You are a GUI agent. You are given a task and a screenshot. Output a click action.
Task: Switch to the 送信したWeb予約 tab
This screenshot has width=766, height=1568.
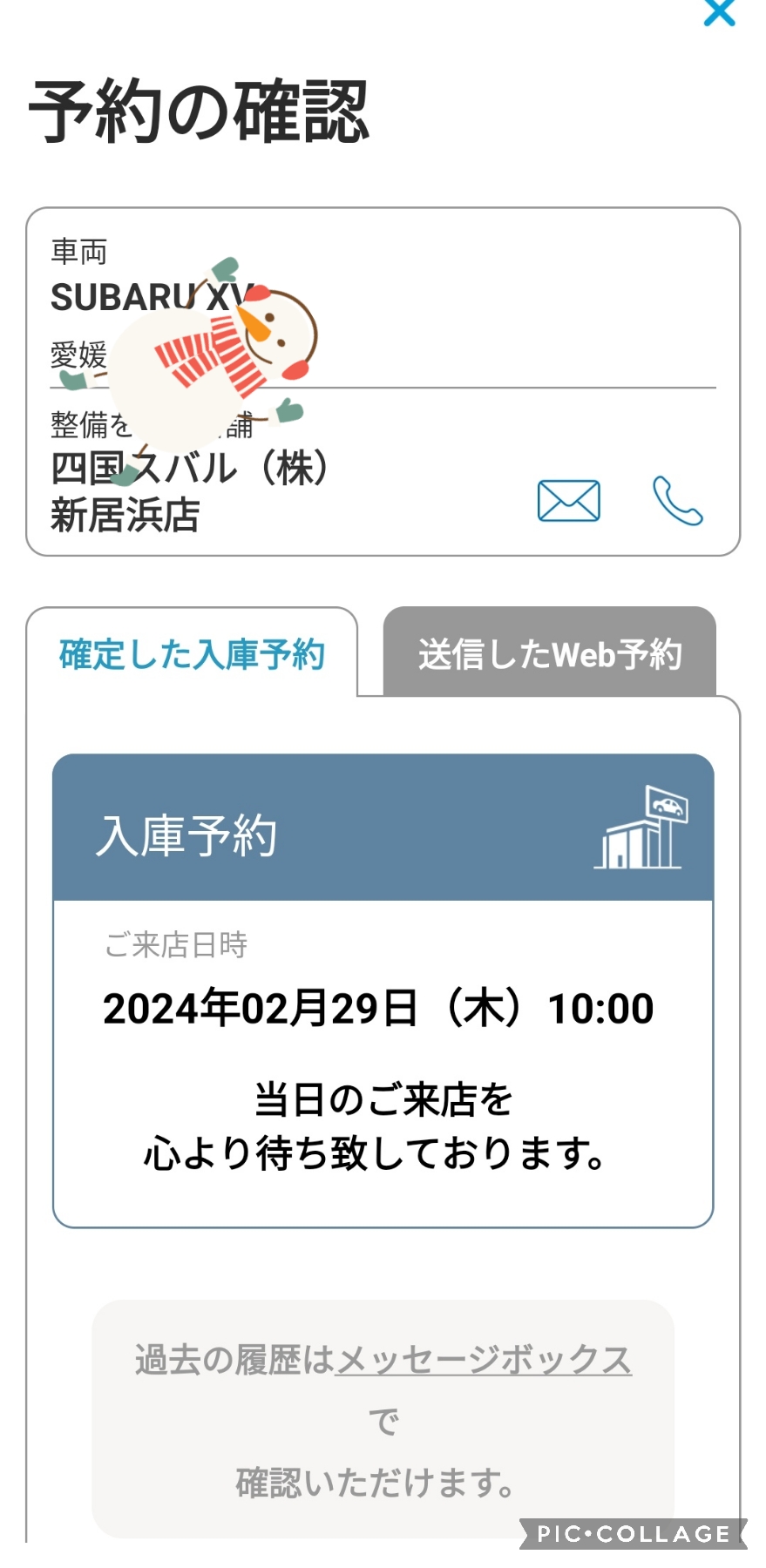click(549, 654)
